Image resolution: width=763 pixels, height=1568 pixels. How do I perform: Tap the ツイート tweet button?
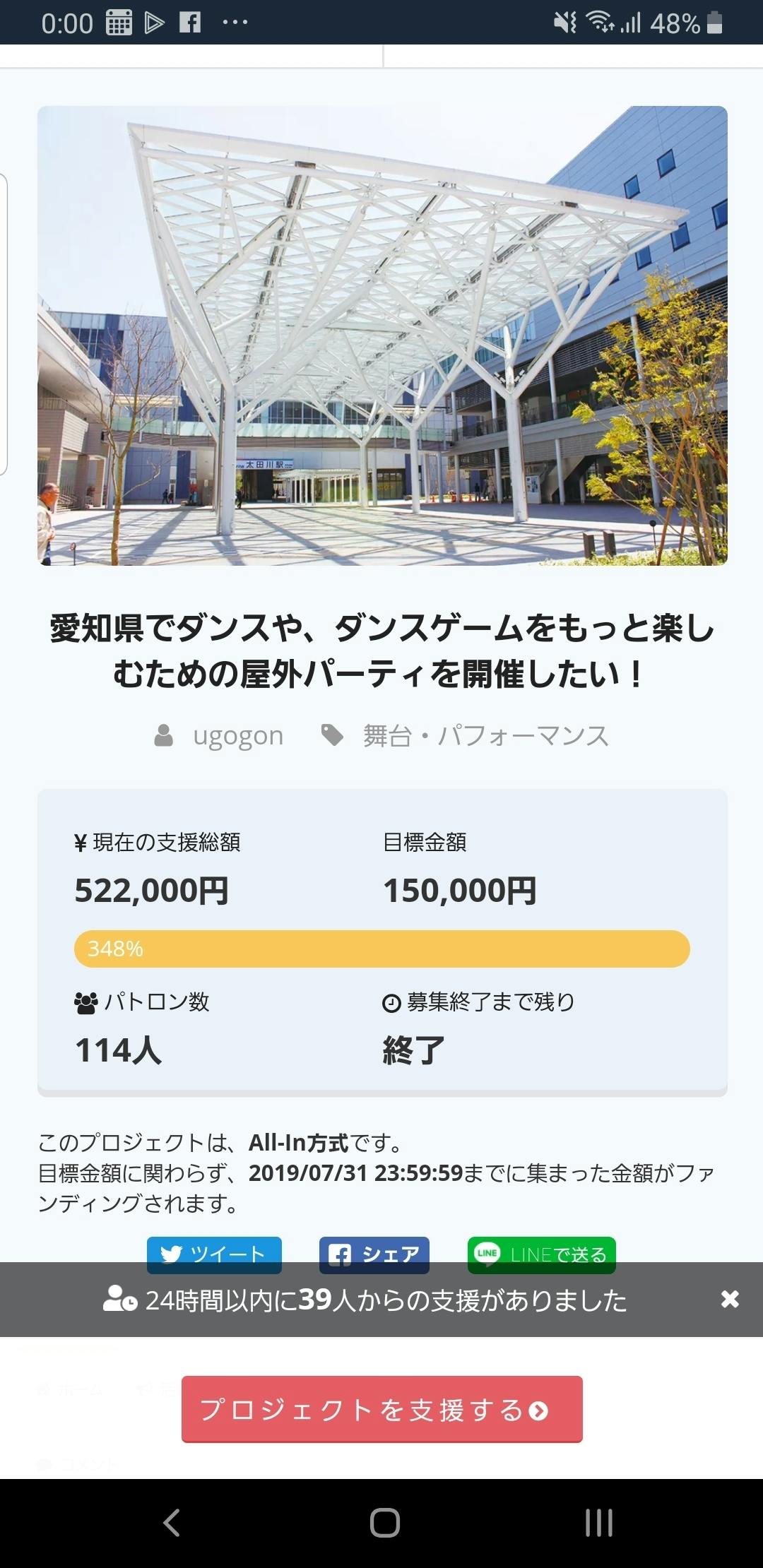click(x=214, y=1252)
